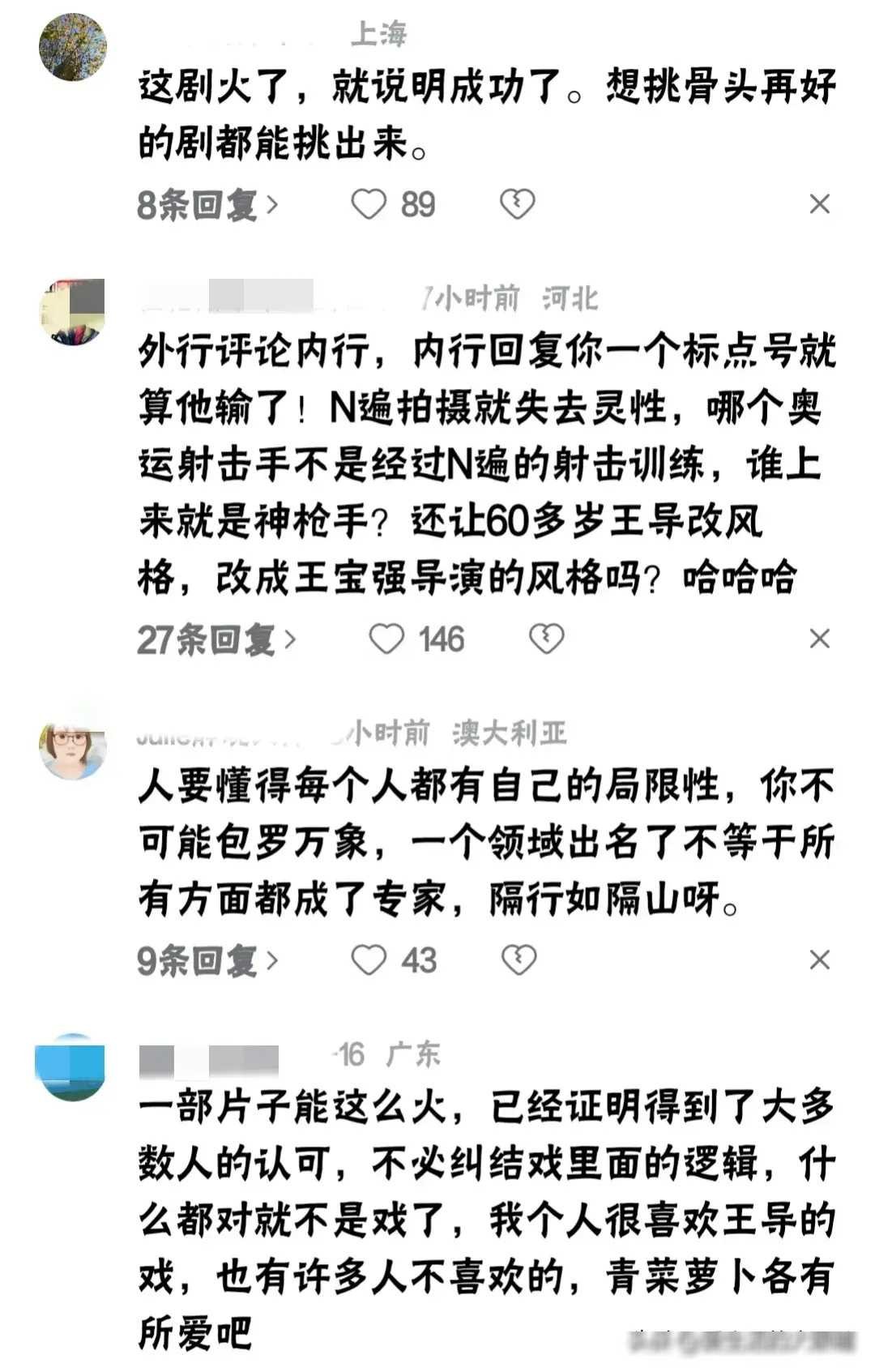Dislike the Hebei user's comment
Screen dimensions: 875x1372
click(x=546, y=640)
